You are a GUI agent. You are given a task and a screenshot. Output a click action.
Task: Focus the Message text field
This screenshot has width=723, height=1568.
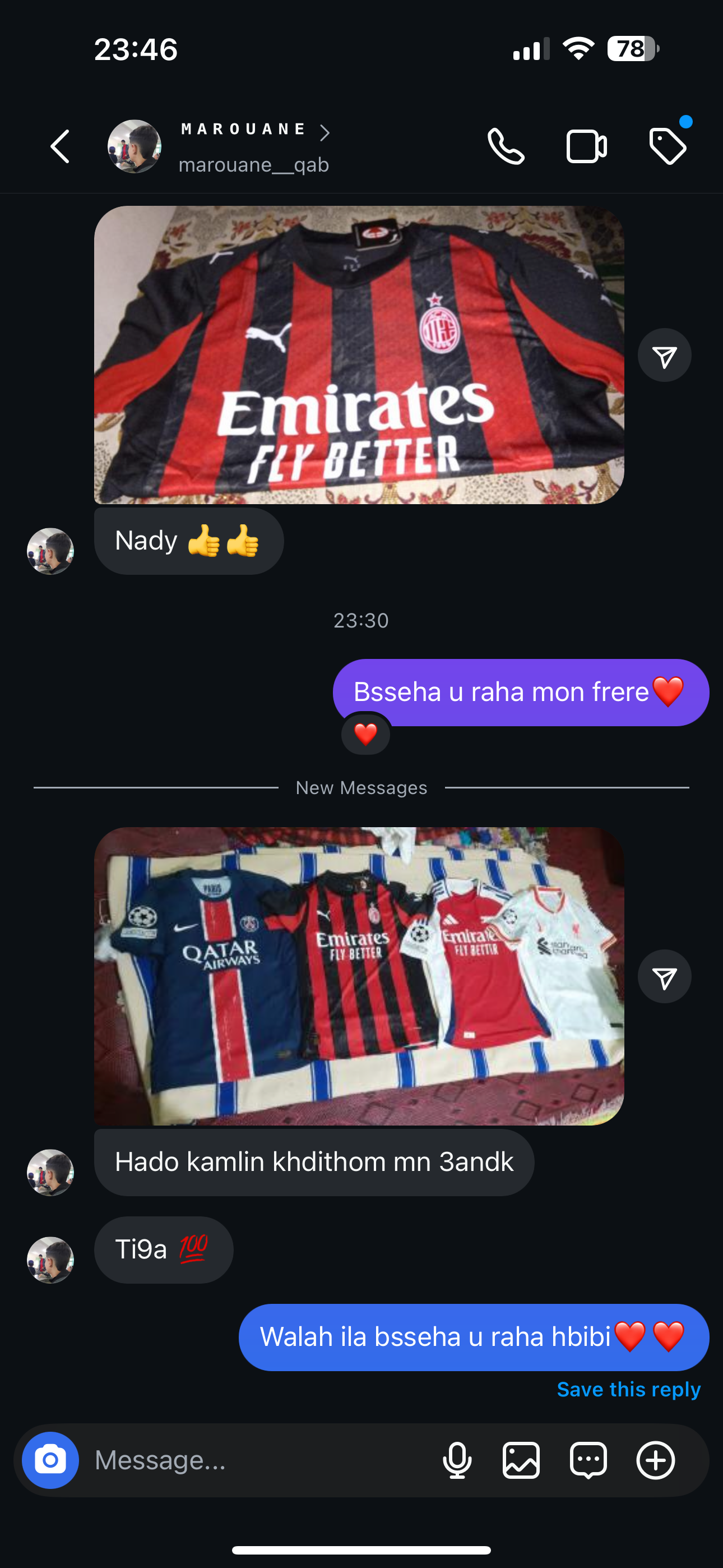(x=256, y=1460)
